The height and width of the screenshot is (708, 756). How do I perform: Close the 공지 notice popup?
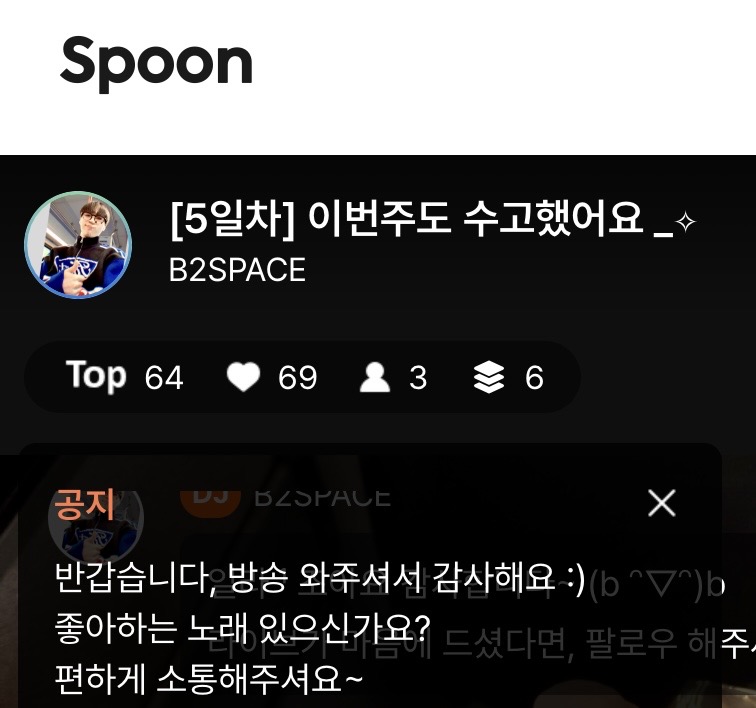point(662,503)
